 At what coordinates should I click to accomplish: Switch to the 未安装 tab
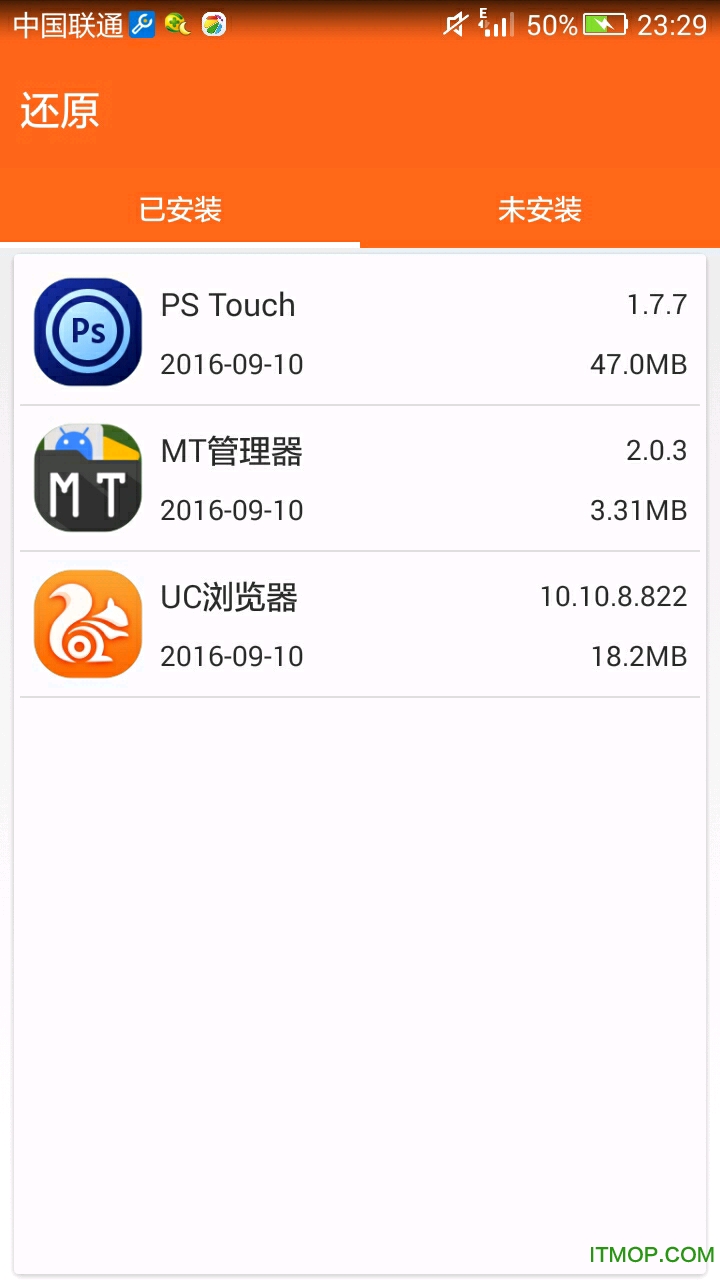(540, 210)
